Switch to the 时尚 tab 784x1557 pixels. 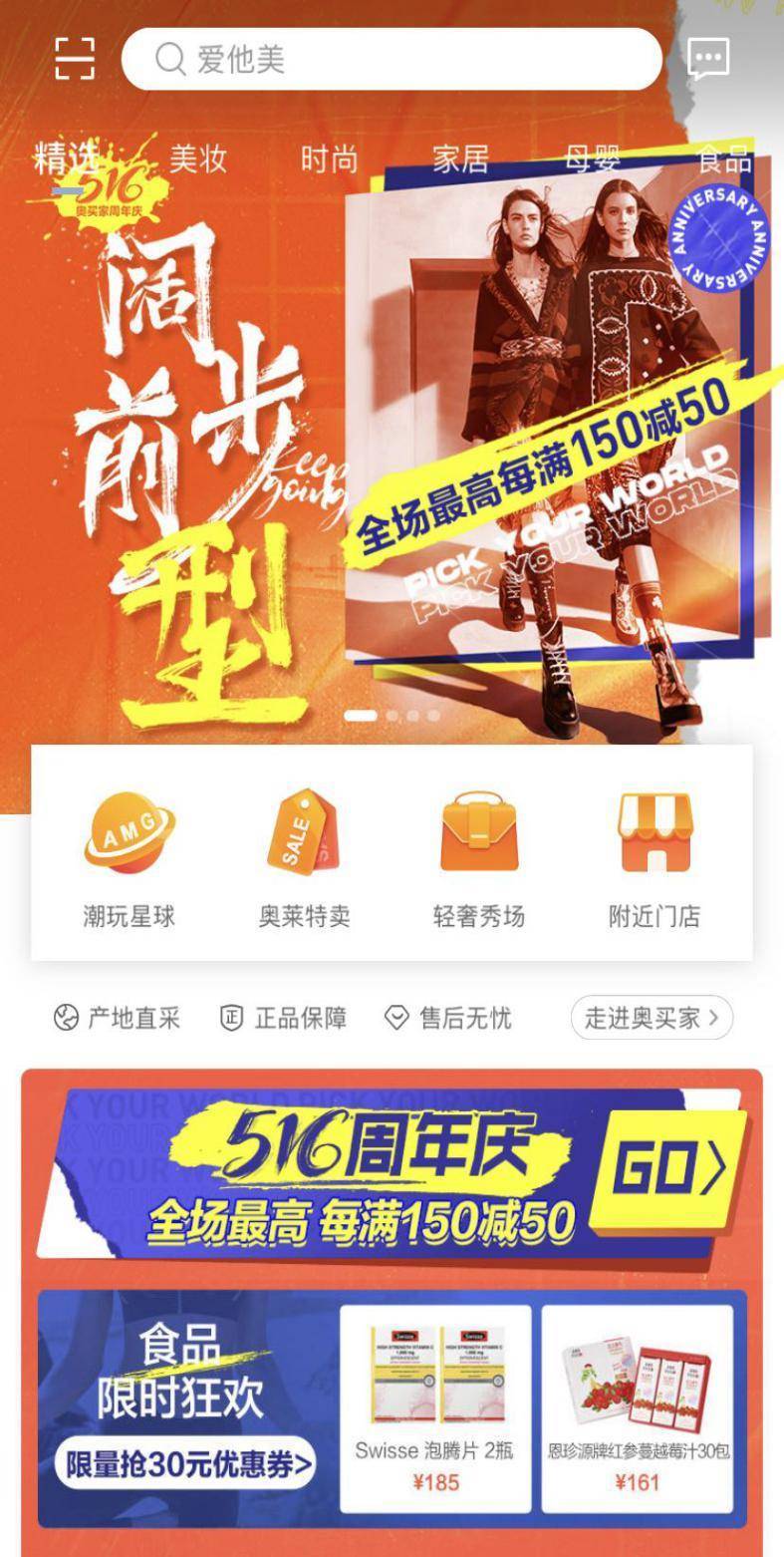(x=329, y=158)
